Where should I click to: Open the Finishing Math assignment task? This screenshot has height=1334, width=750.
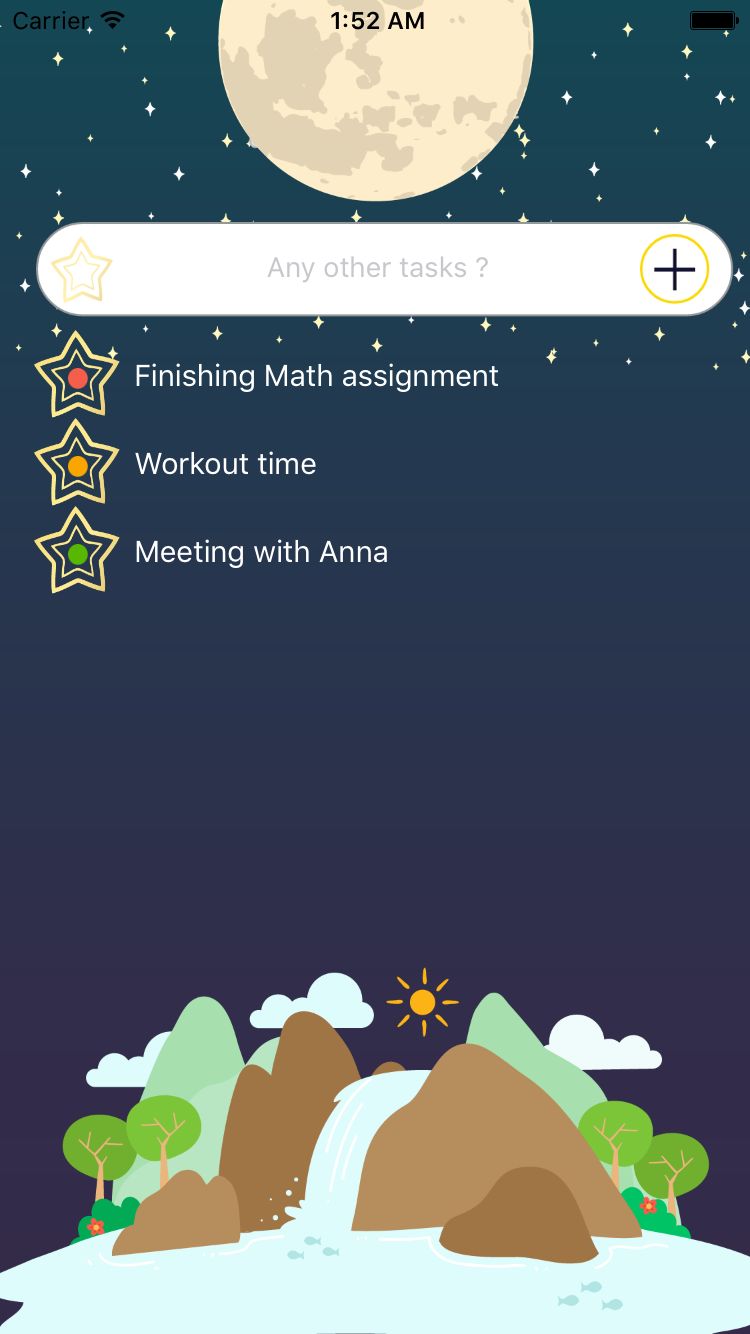tap(316, 376)
